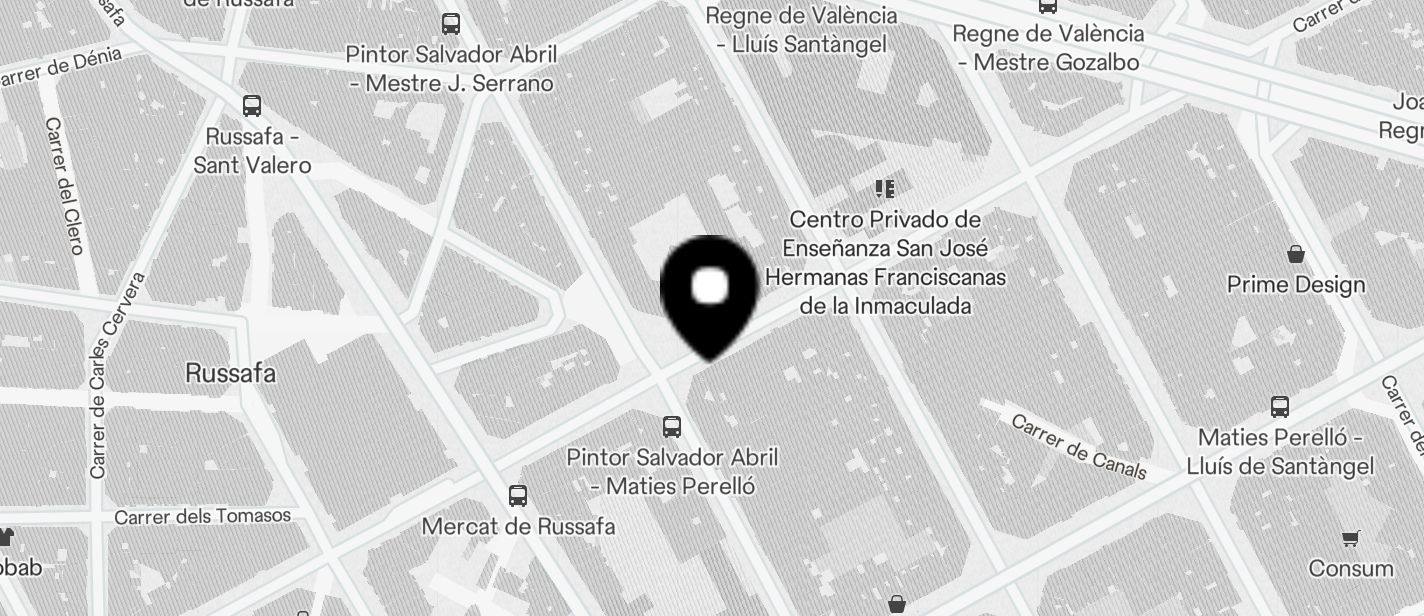Open the Prime Design shop marker
The image size is (1424, 616).
coord(1296,254)
